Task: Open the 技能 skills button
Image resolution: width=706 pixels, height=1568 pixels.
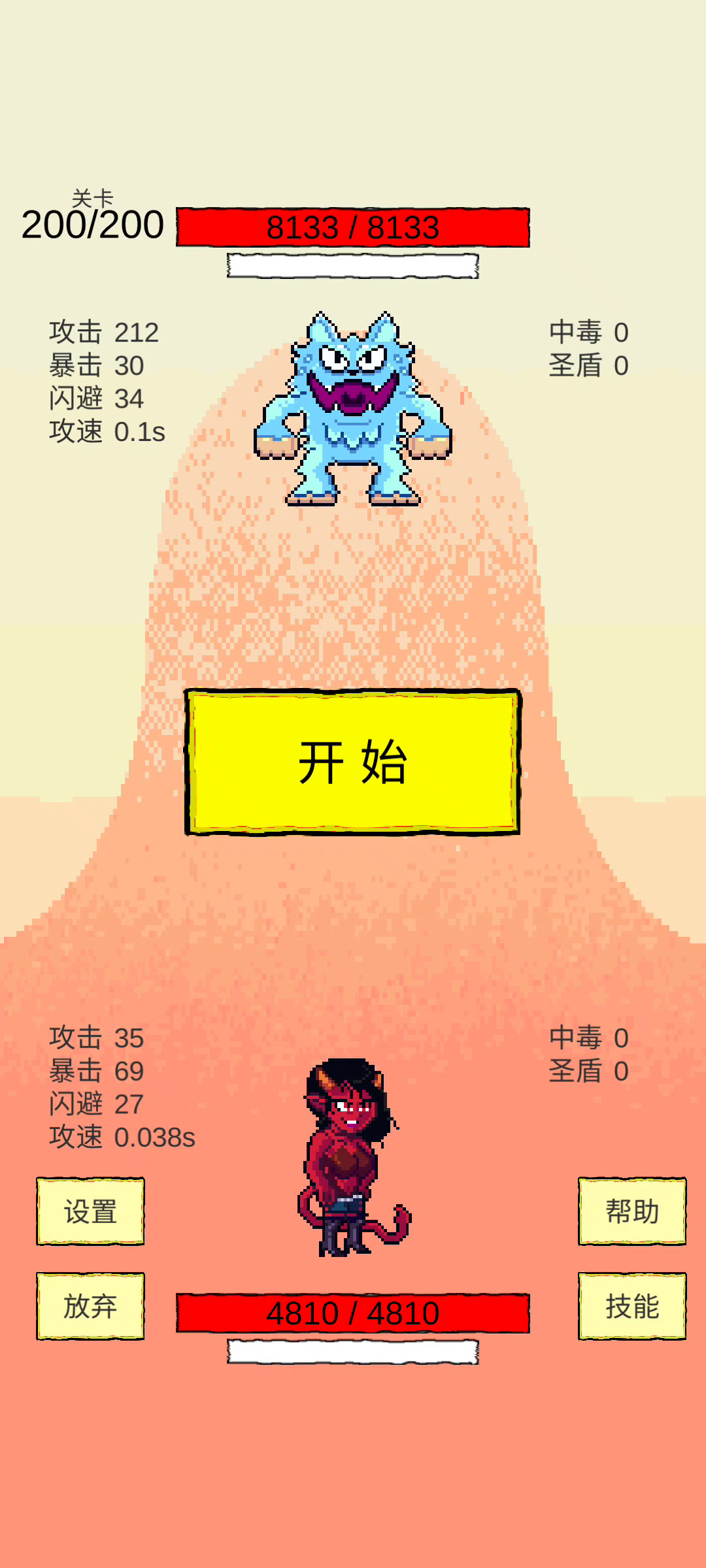Action: pyautogui.click(x=632, y=1306)
